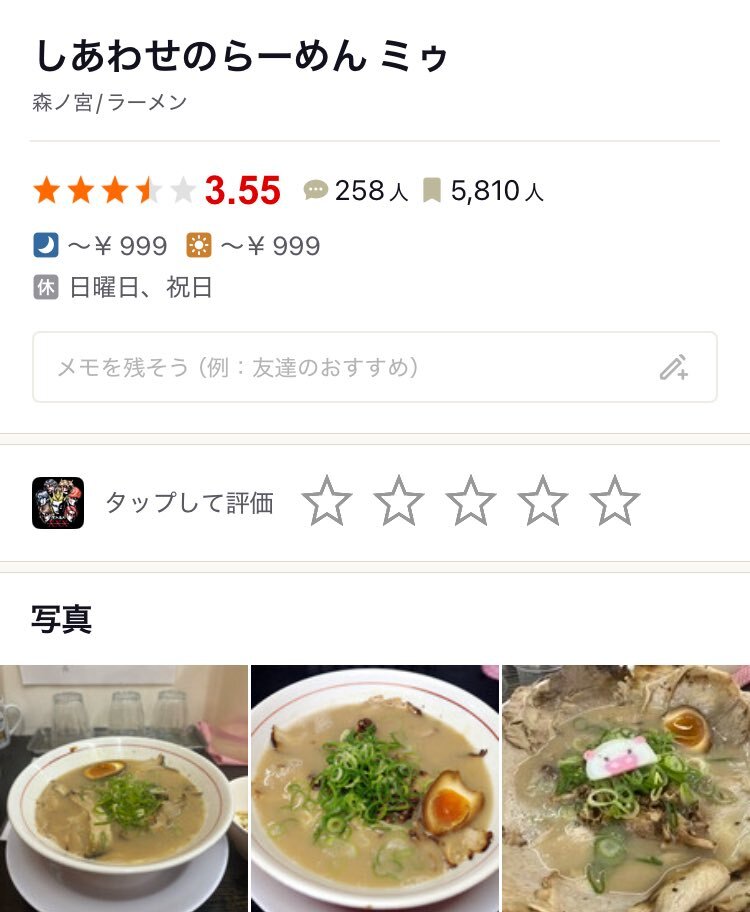Open the ramen photo with glasses behind the bowl
750x912 pixels.
coord(124,788)
